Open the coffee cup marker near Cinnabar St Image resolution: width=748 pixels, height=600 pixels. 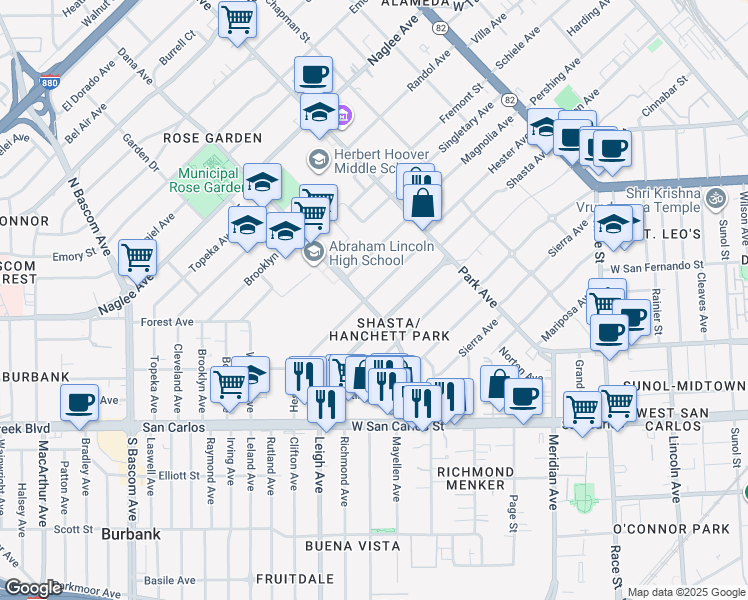612,149
